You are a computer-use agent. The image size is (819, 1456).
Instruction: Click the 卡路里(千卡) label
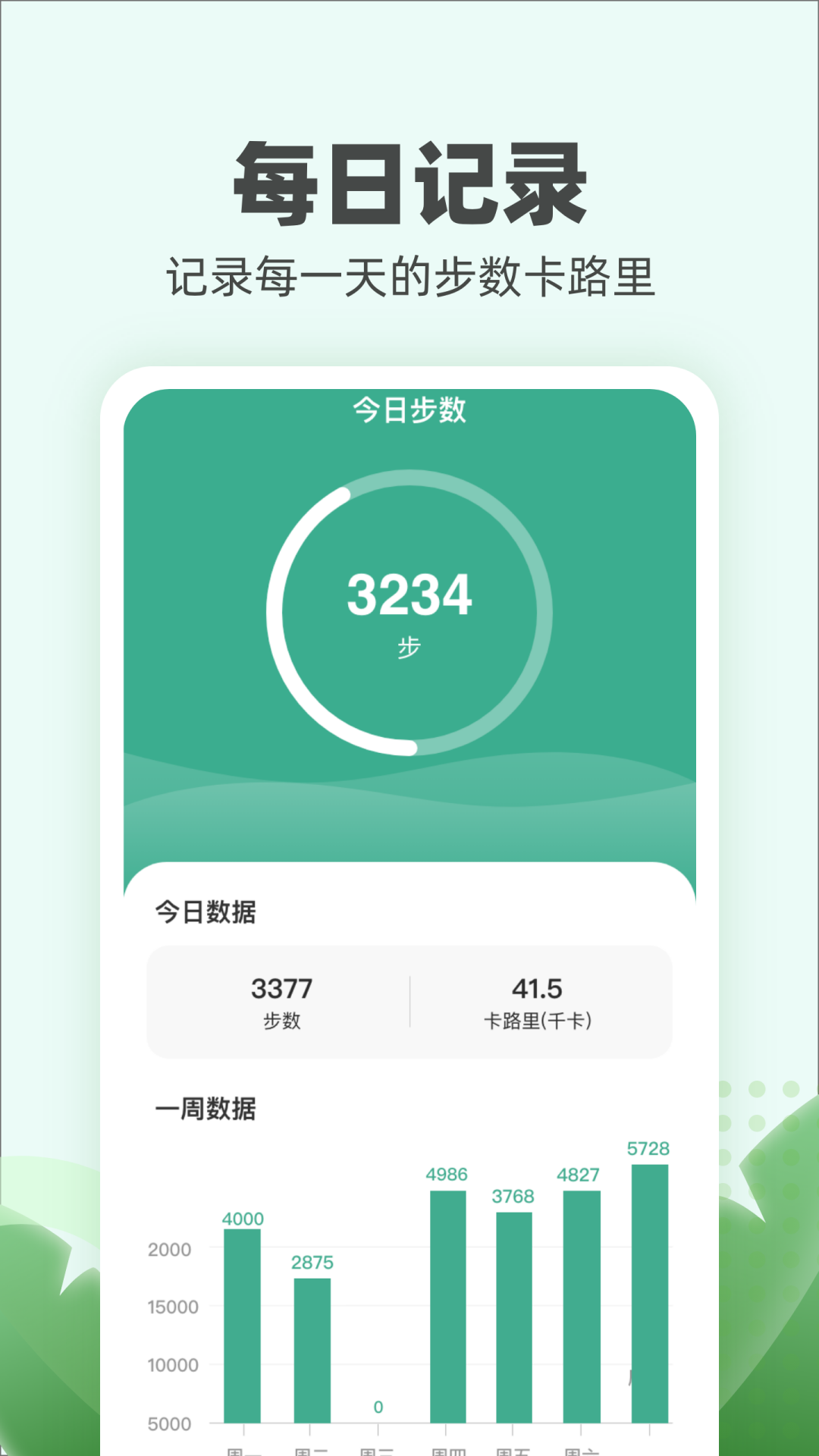pos(538,1022)
